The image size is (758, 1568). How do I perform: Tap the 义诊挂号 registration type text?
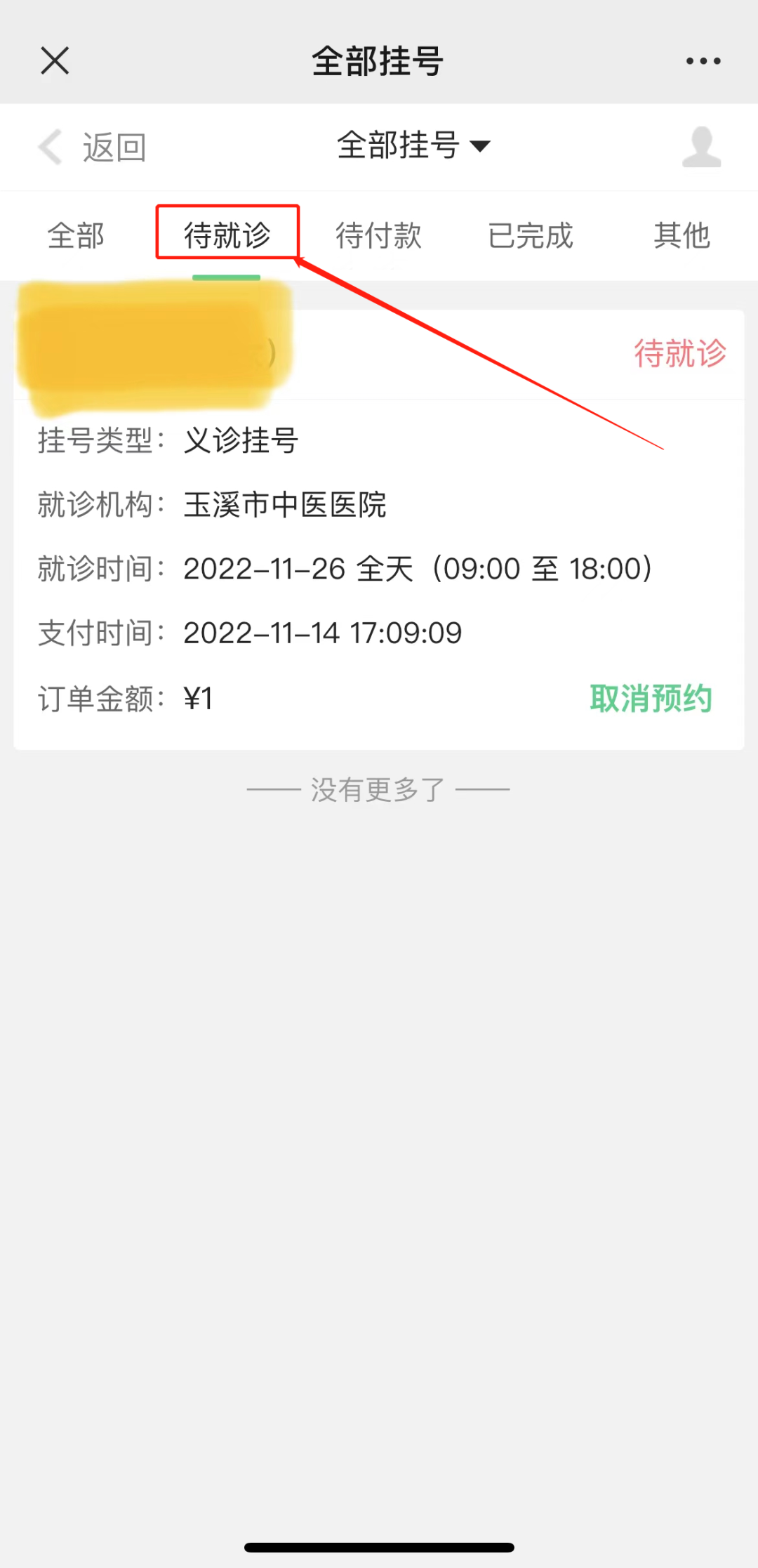click(x=239, y=442)
